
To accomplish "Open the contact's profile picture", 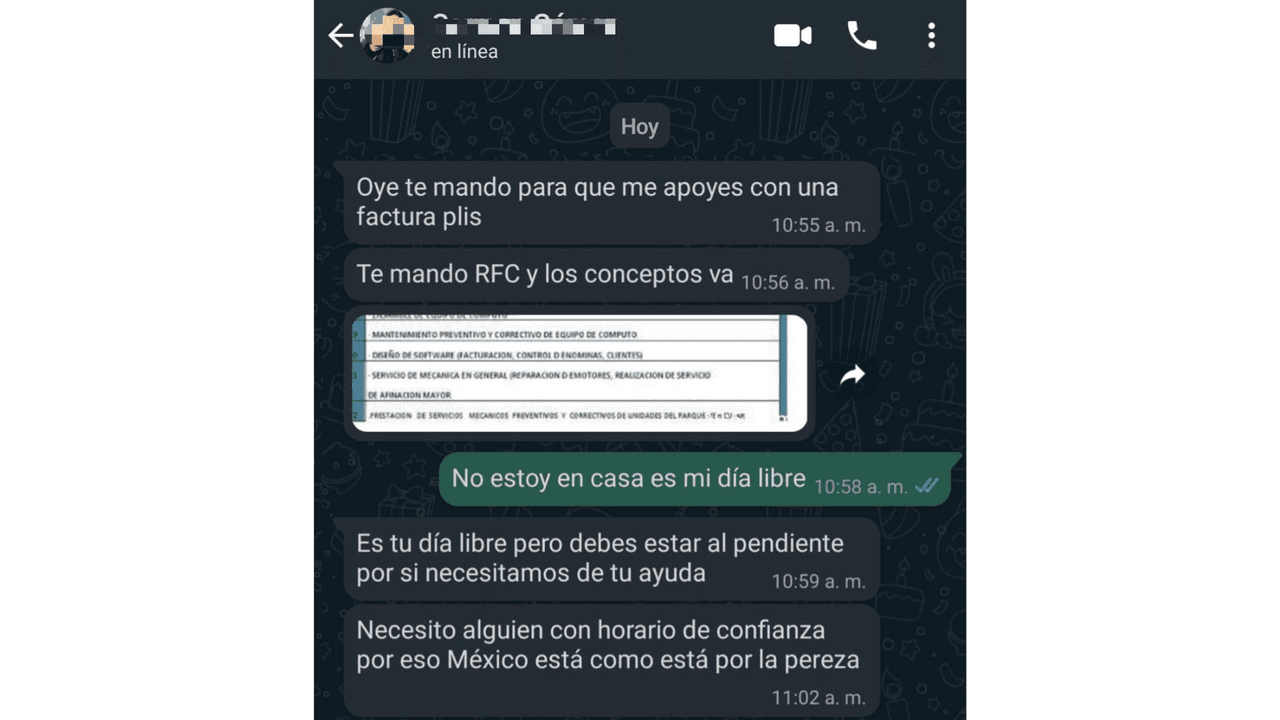I will (x=387, y=36).
